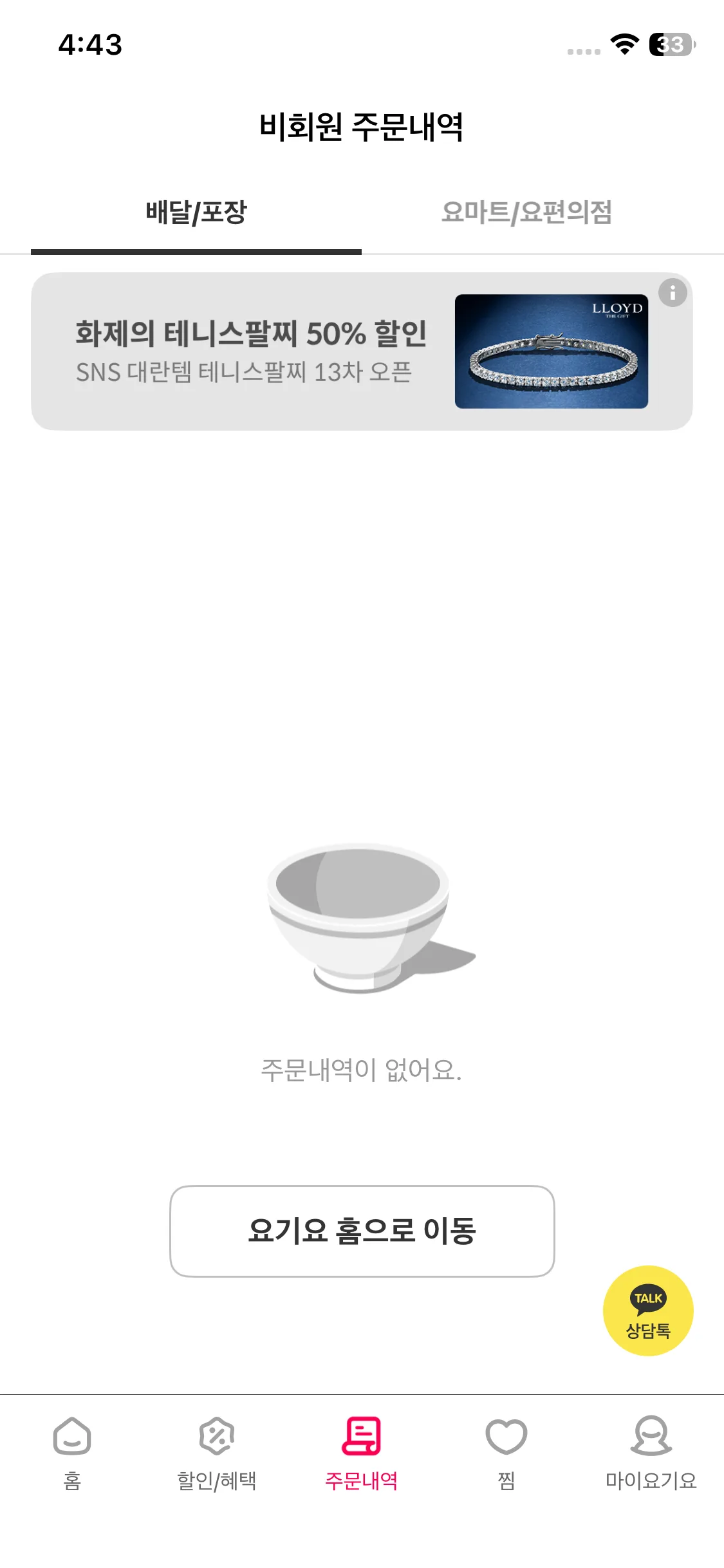Switch to the 요마트/요편의점 tab

pos(526,212)
